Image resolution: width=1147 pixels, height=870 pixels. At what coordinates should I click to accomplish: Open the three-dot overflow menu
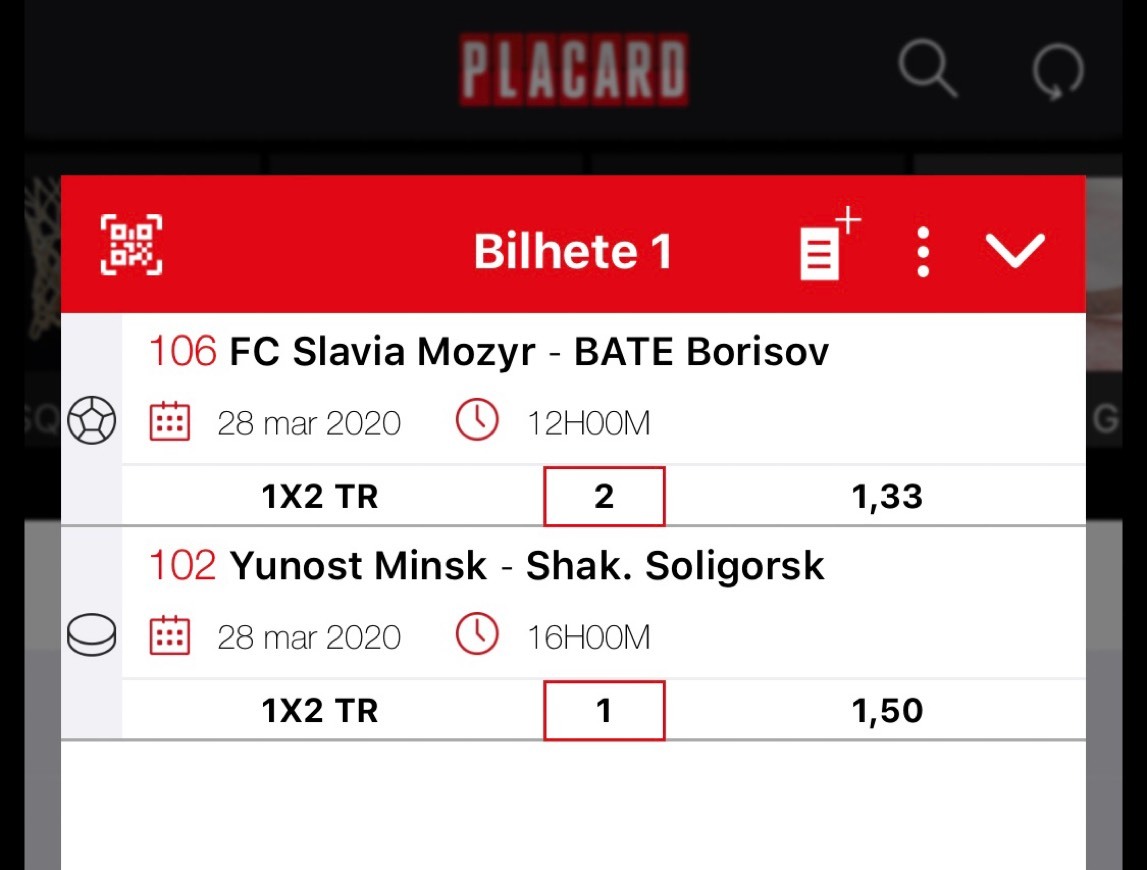point(923,251)
